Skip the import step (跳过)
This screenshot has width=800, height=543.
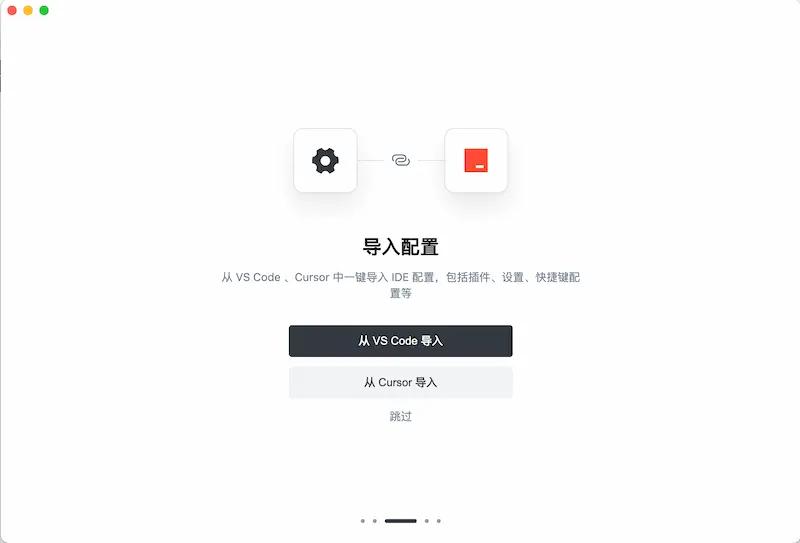400,416
